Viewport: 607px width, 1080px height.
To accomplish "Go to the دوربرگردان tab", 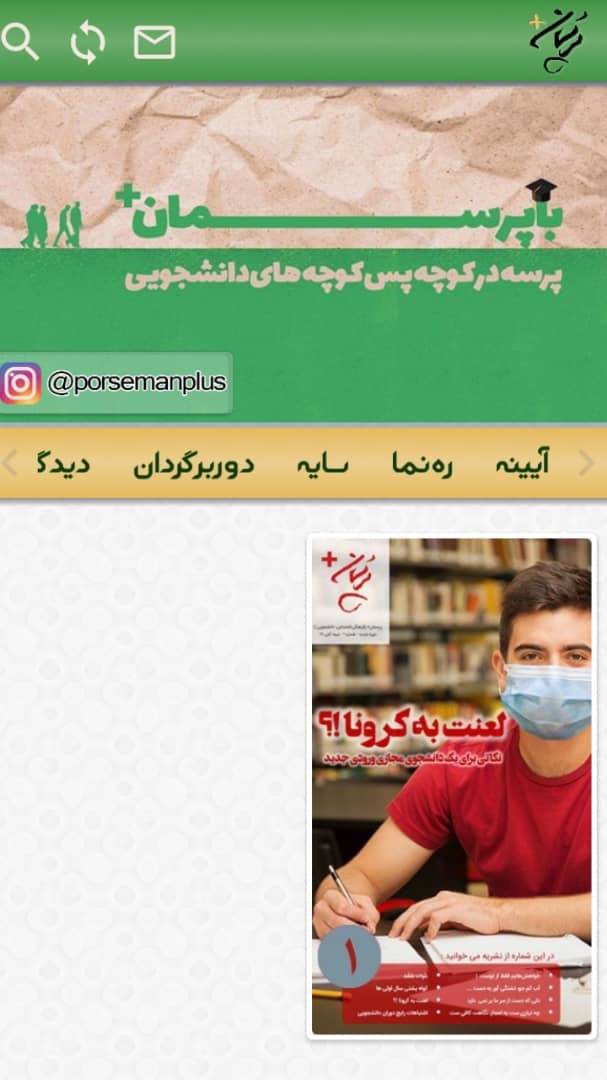I will point(194,464).
